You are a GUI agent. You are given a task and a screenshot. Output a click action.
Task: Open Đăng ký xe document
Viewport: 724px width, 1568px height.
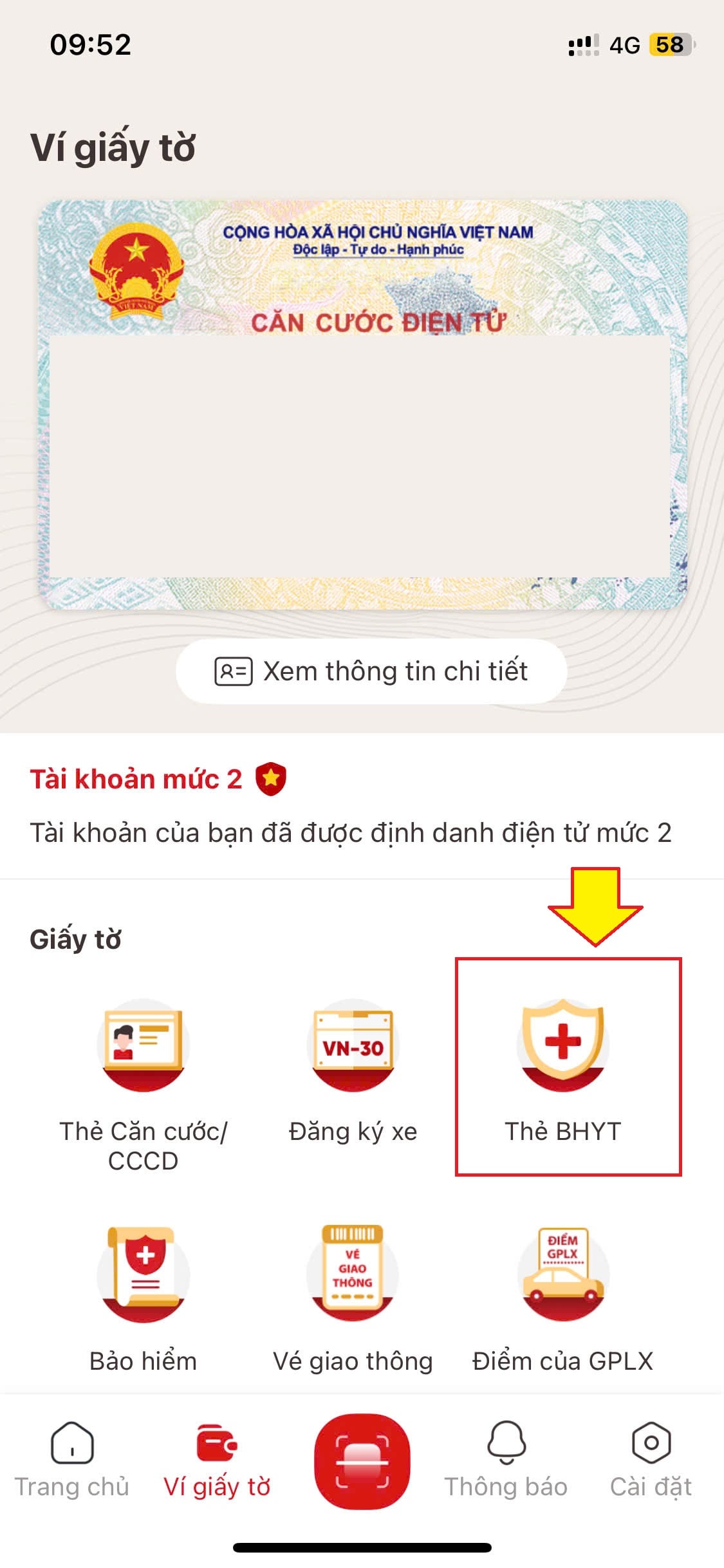353,1072
